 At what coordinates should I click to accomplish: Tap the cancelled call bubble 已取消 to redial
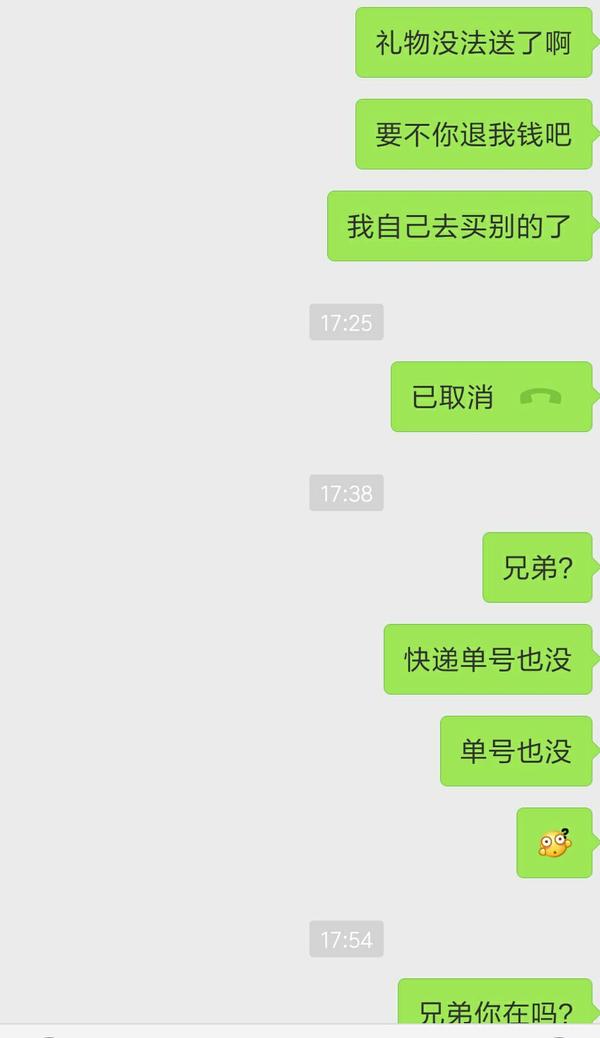point(490,397)
